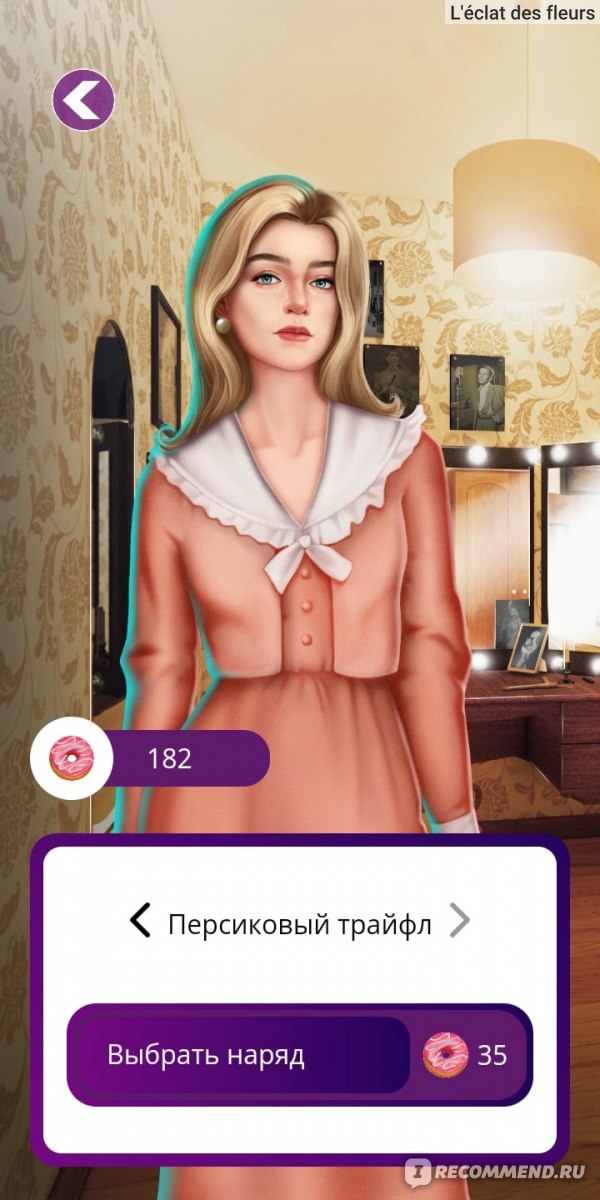
Task: Show the next outfit with right arrow
Action: point(459,921)
